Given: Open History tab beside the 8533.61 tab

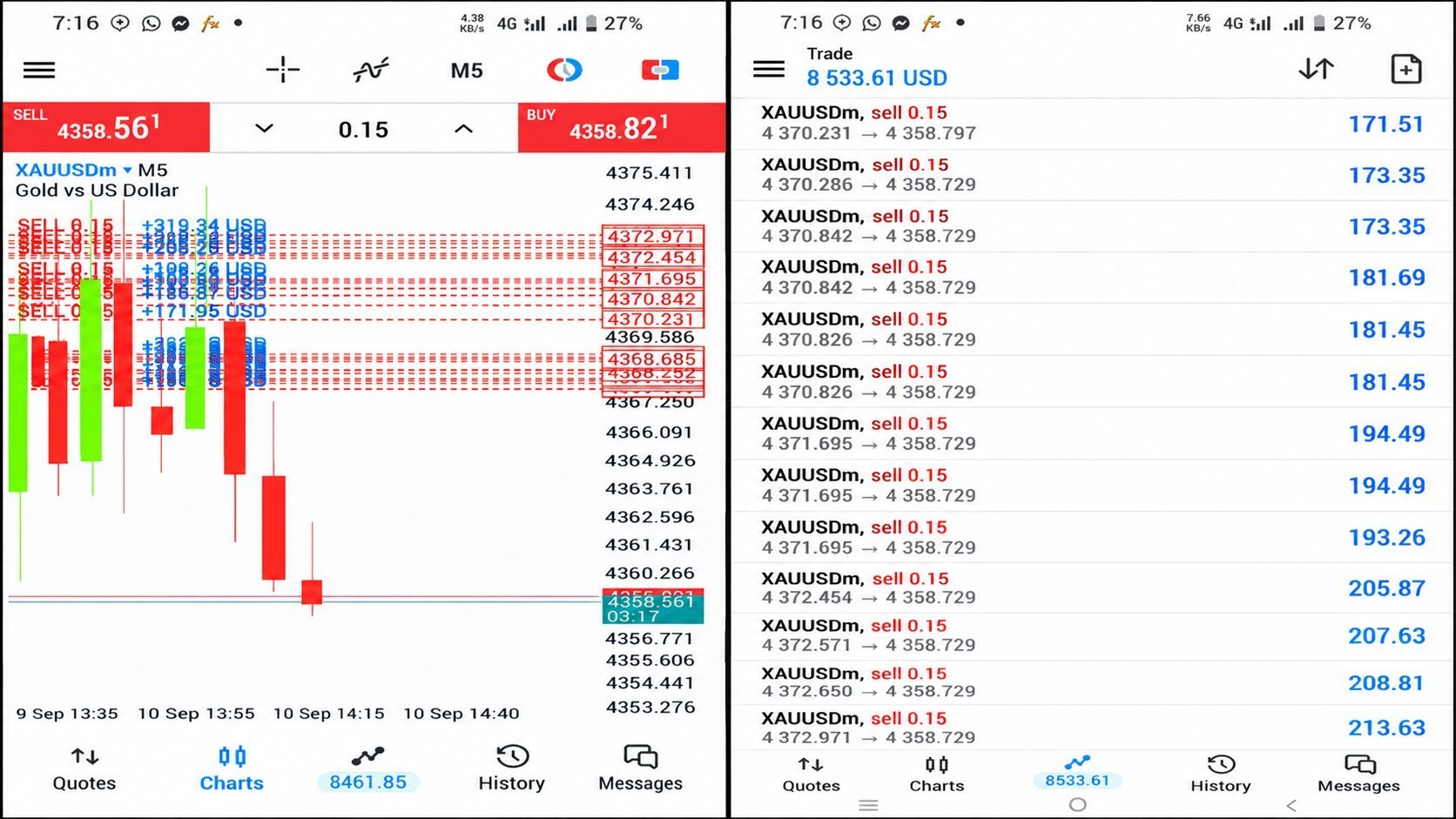Looking at the screenshot, I should pos(1220,774).
